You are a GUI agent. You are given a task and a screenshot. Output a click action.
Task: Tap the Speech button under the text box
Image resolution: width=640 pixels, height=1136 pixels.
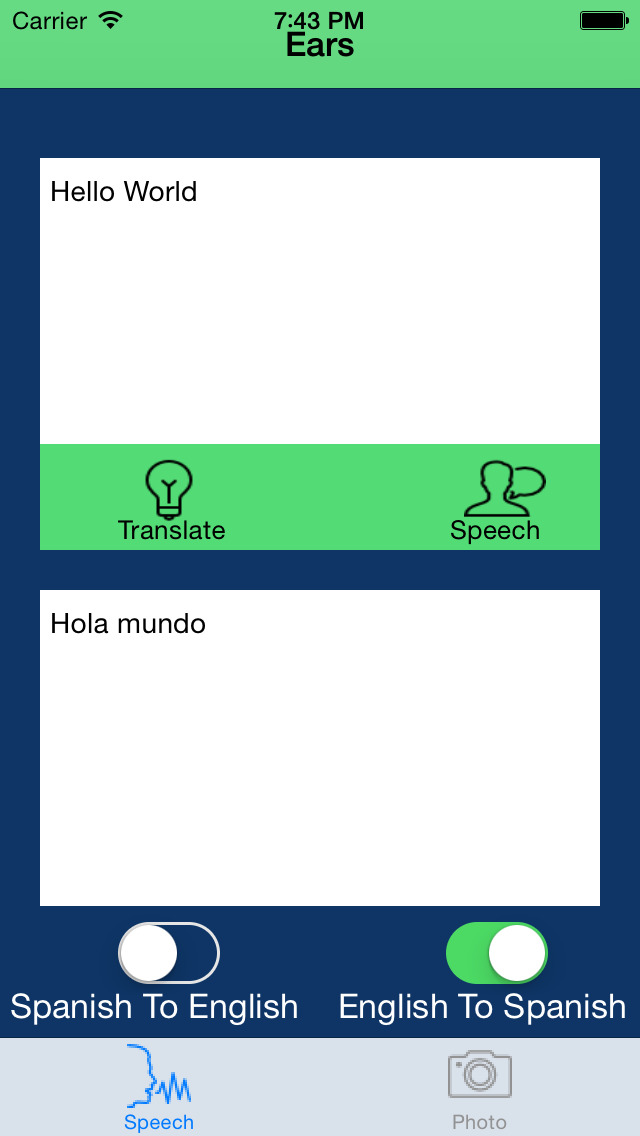coord(496,501)
